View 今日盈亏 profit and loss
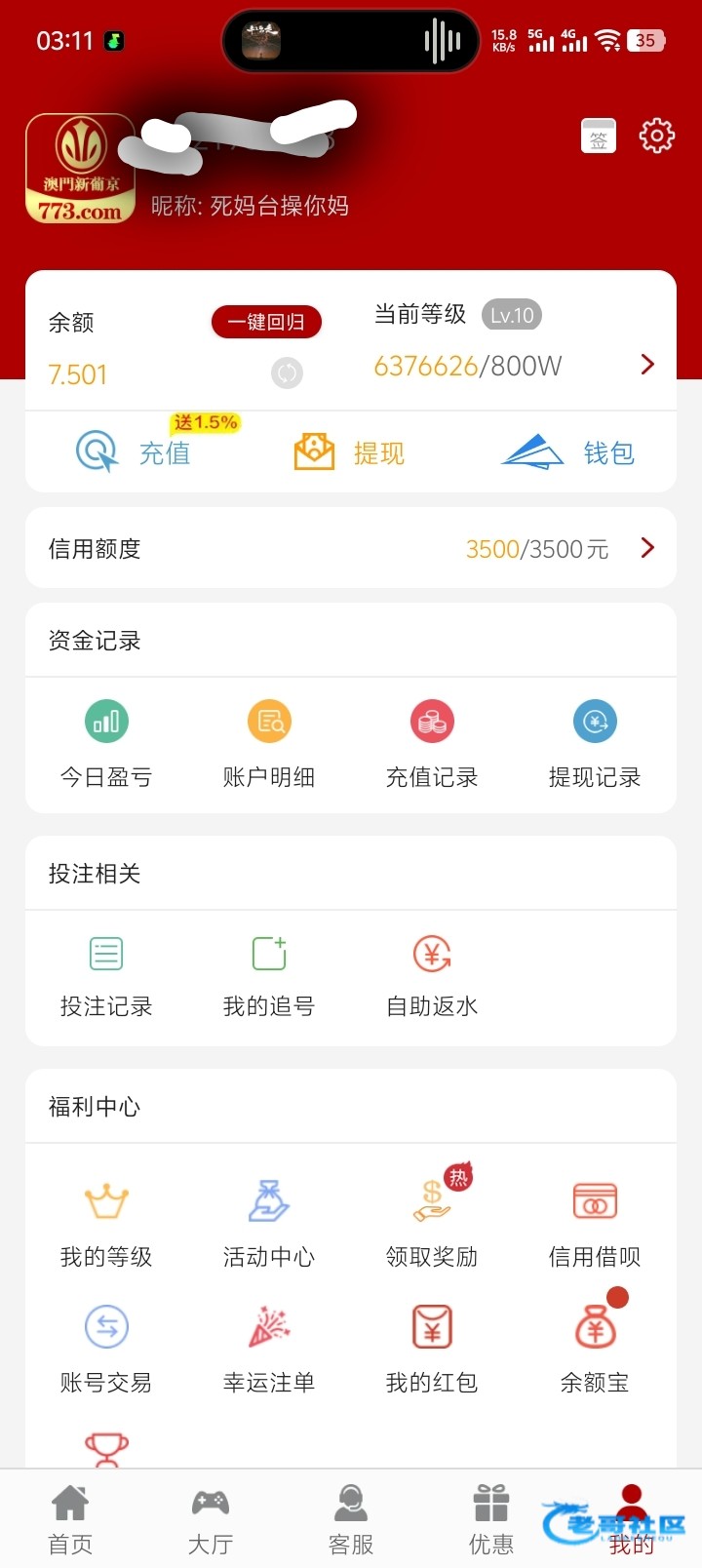702x1568 pixels. pos(106,743)
